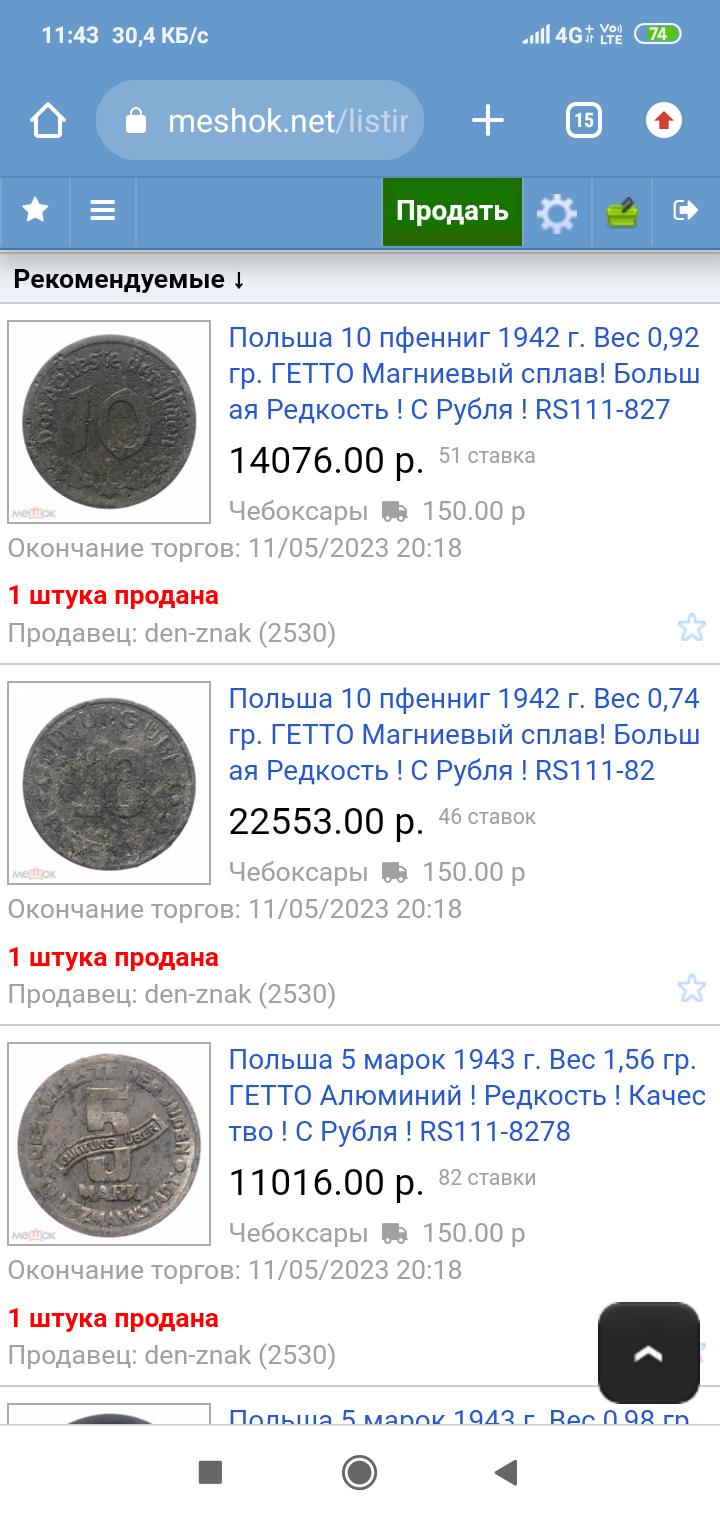View the coin photo of the 14076.00 р. lot

[109, 422]
